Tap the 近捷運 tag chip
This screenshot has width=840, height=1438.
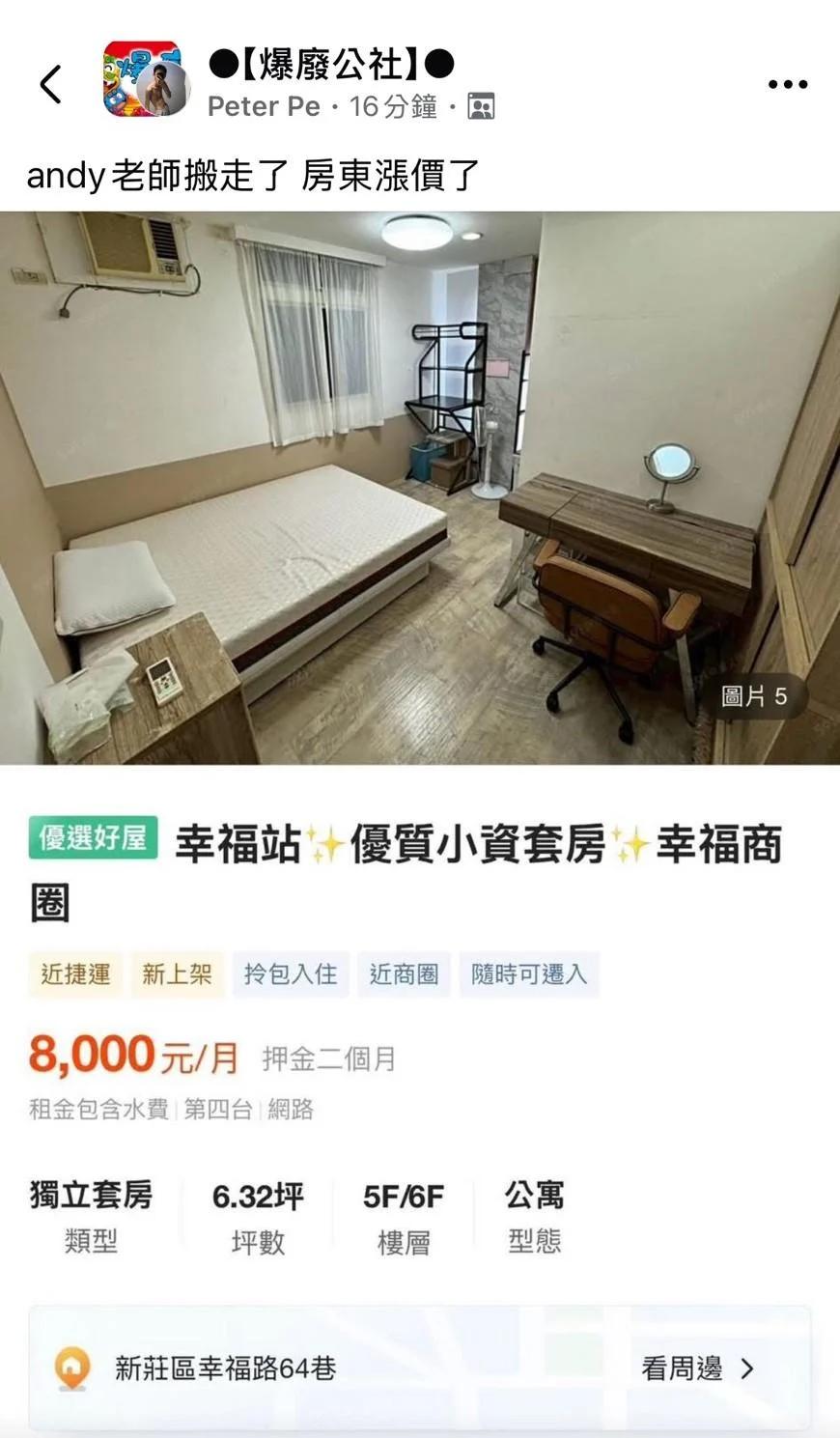(74, 974)
